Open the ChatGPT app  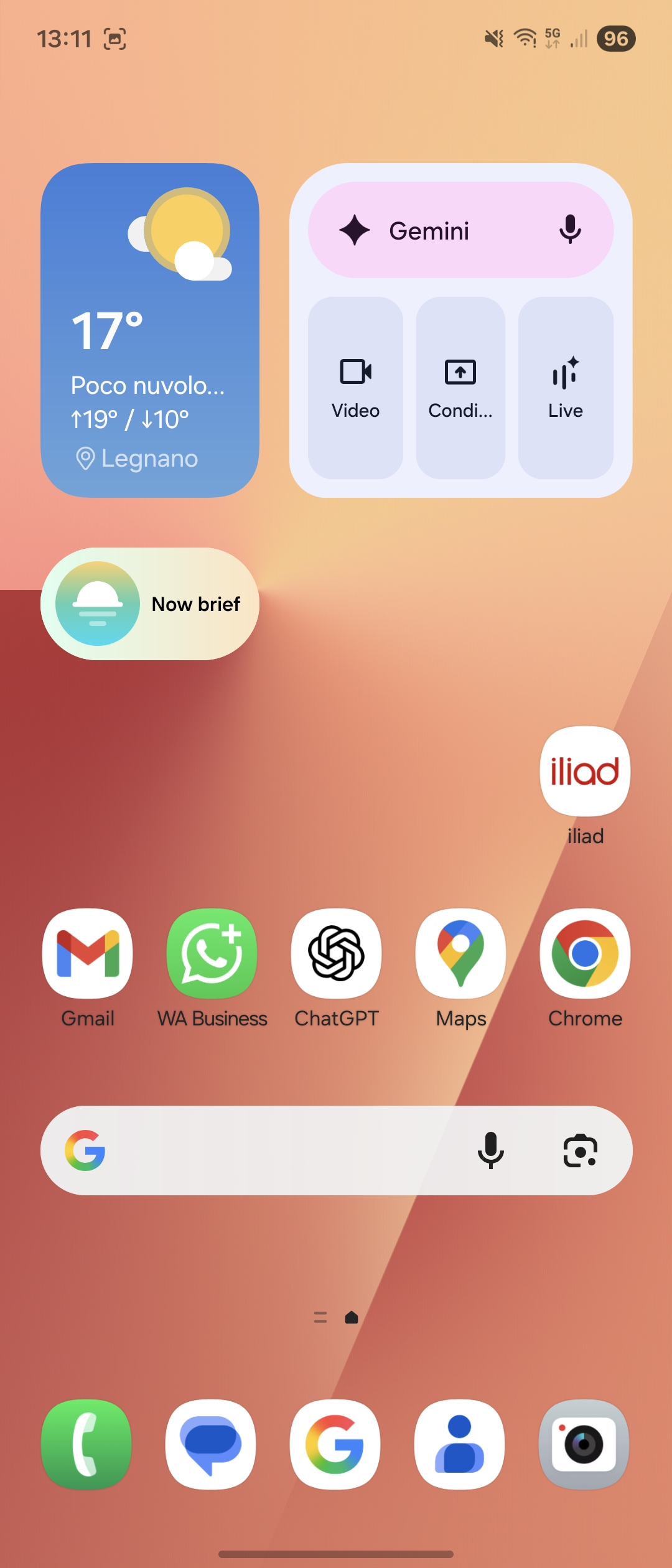pyautogui.click(x=337, y=954)
